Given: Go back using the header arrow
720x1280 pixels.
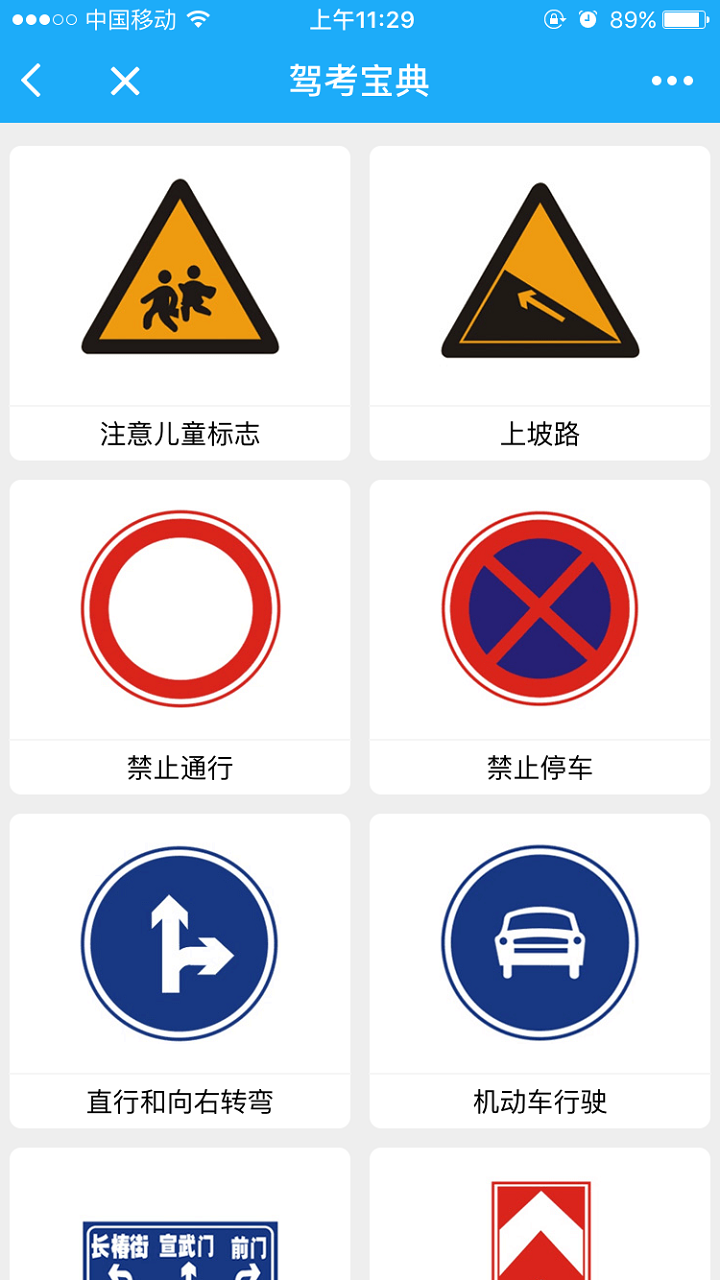Looking at the screenshot, I should [32, 80].
